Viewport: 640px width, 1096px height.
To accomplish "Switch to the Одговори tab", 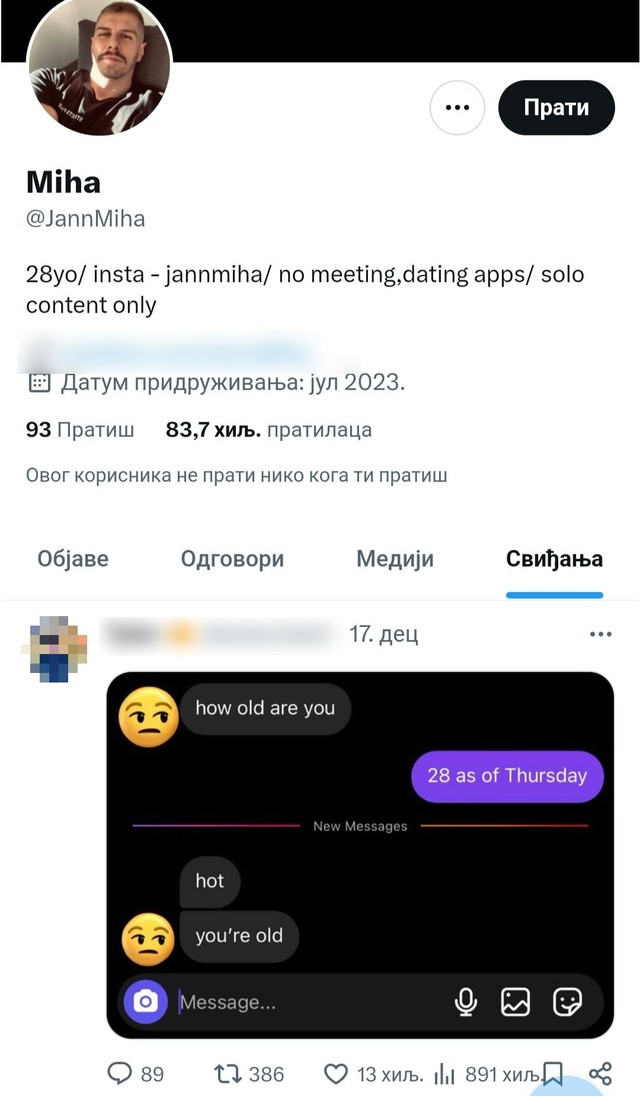I will [x=232, y=559].
